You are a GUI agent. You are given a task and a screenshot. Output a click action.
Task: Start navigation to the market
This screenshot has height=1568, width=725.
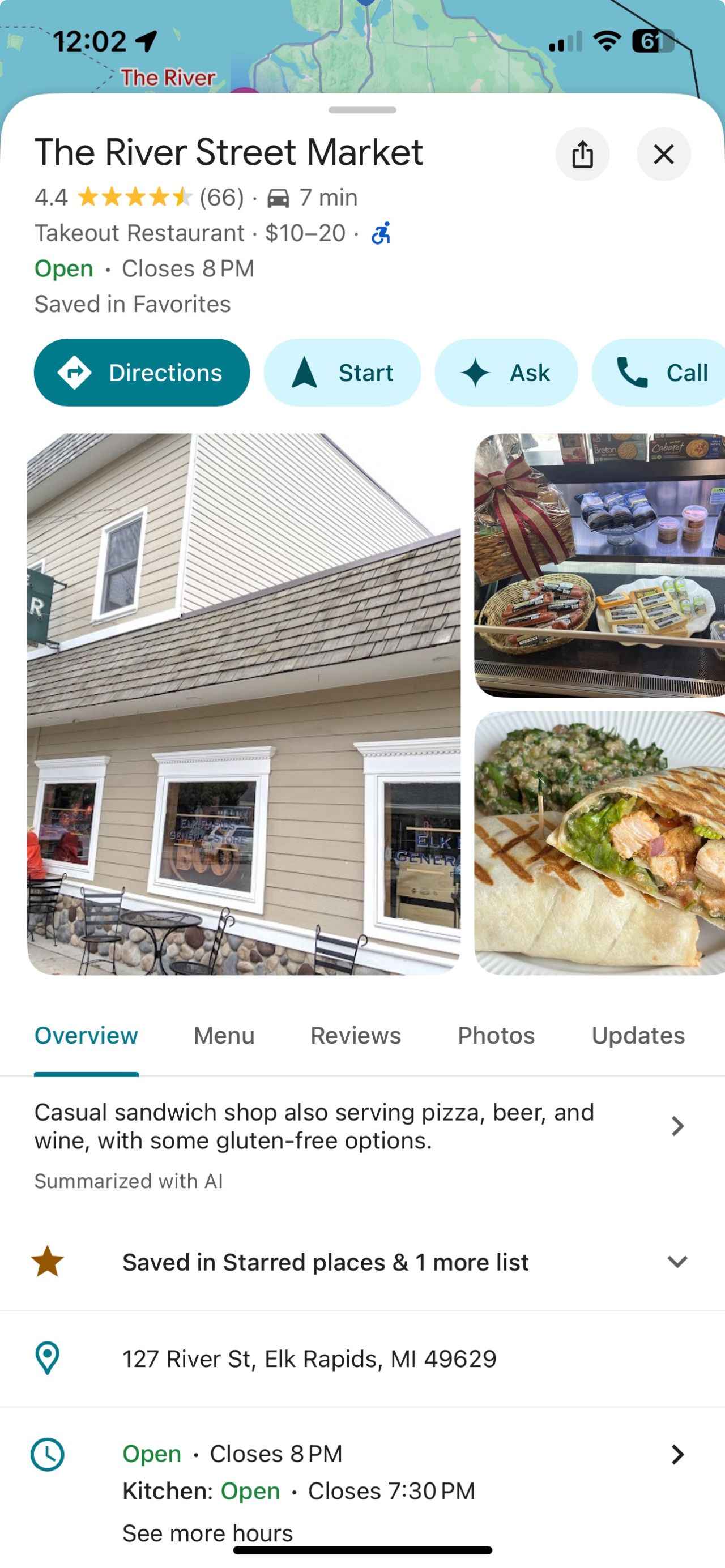tap(342, 373)
